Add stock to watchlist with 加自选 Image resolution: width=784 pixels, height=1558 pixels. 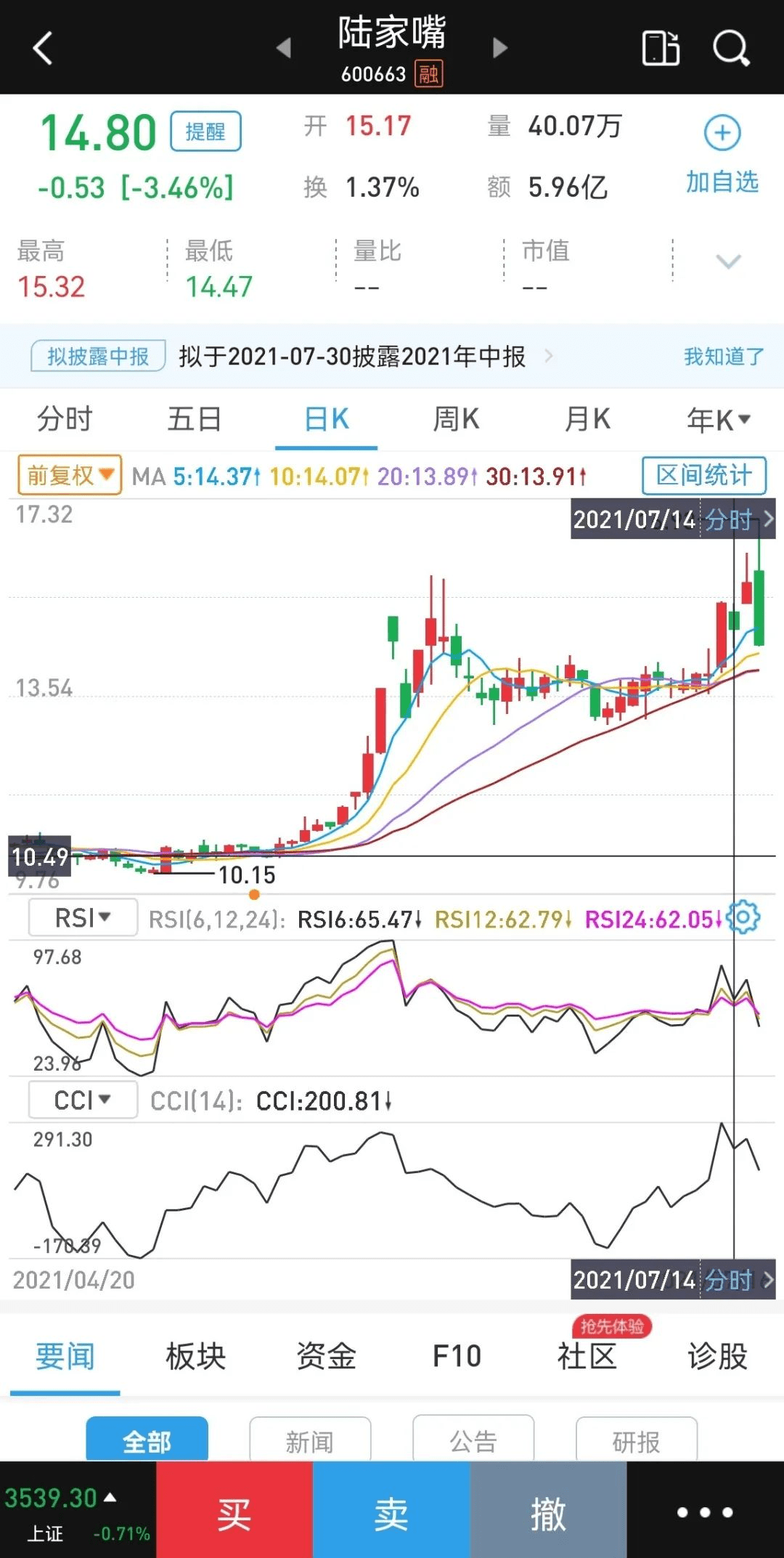[x=722, y=154]
